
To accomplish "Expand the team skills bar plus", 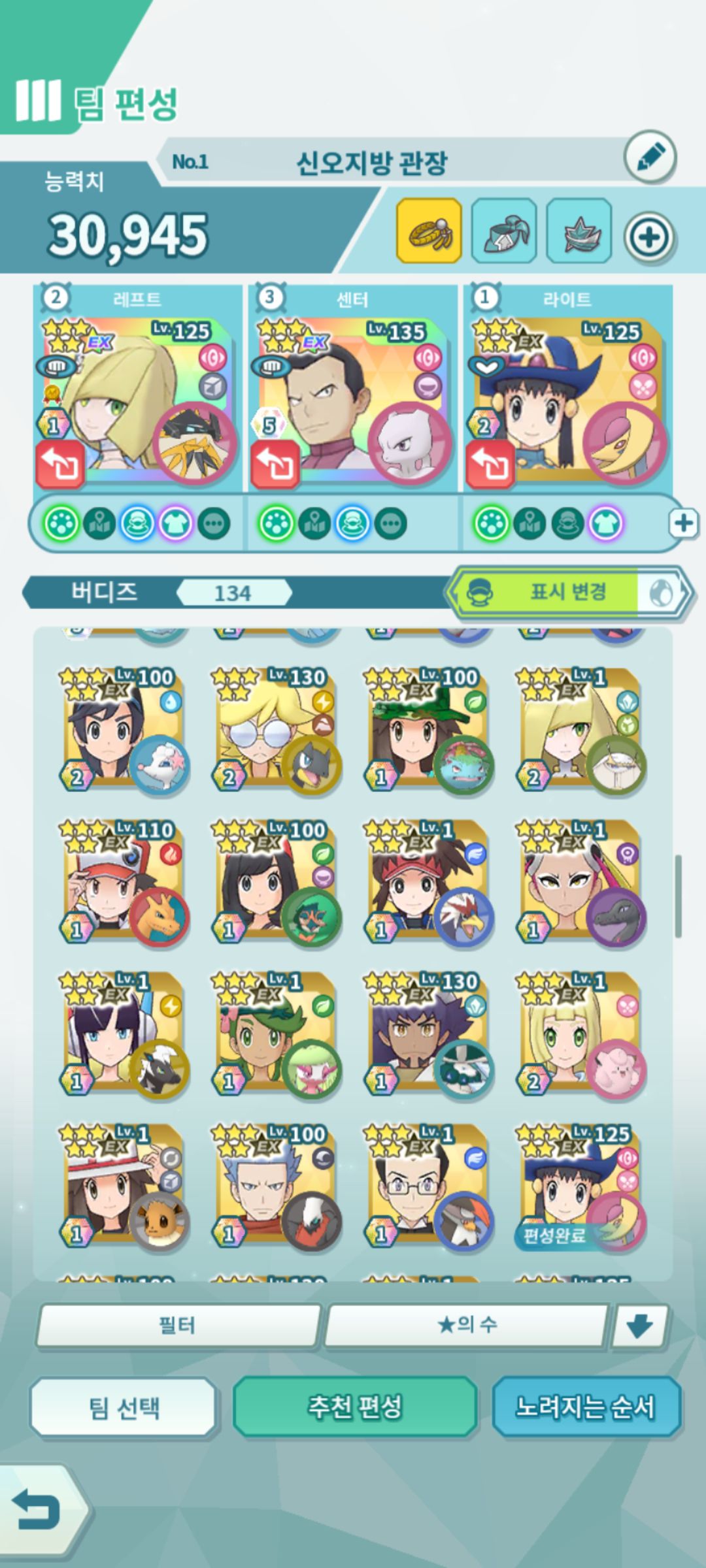I will pos(682,523).
